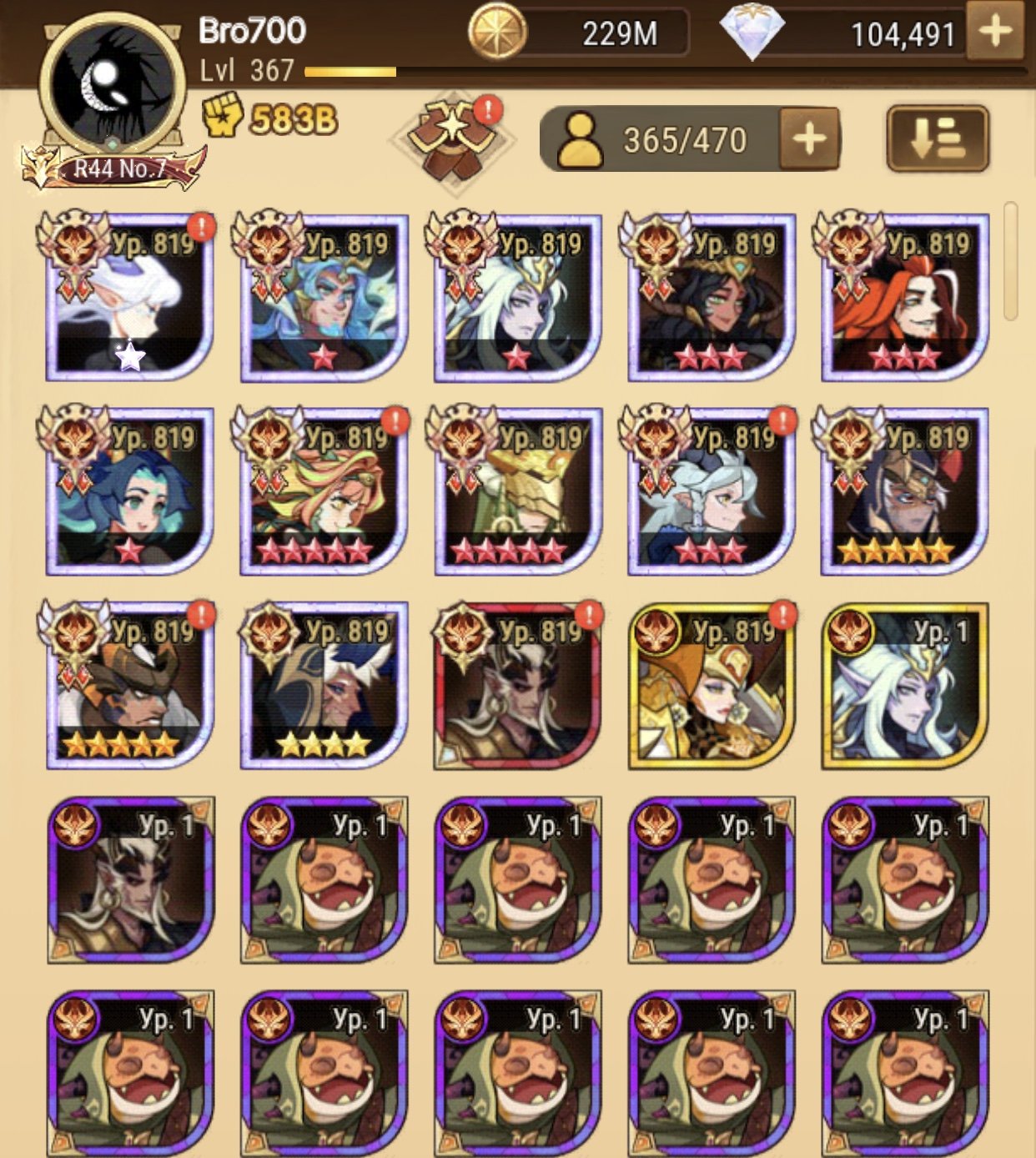Select white-haired hero with single white star

pyautogui.click(x=129, y=298)
